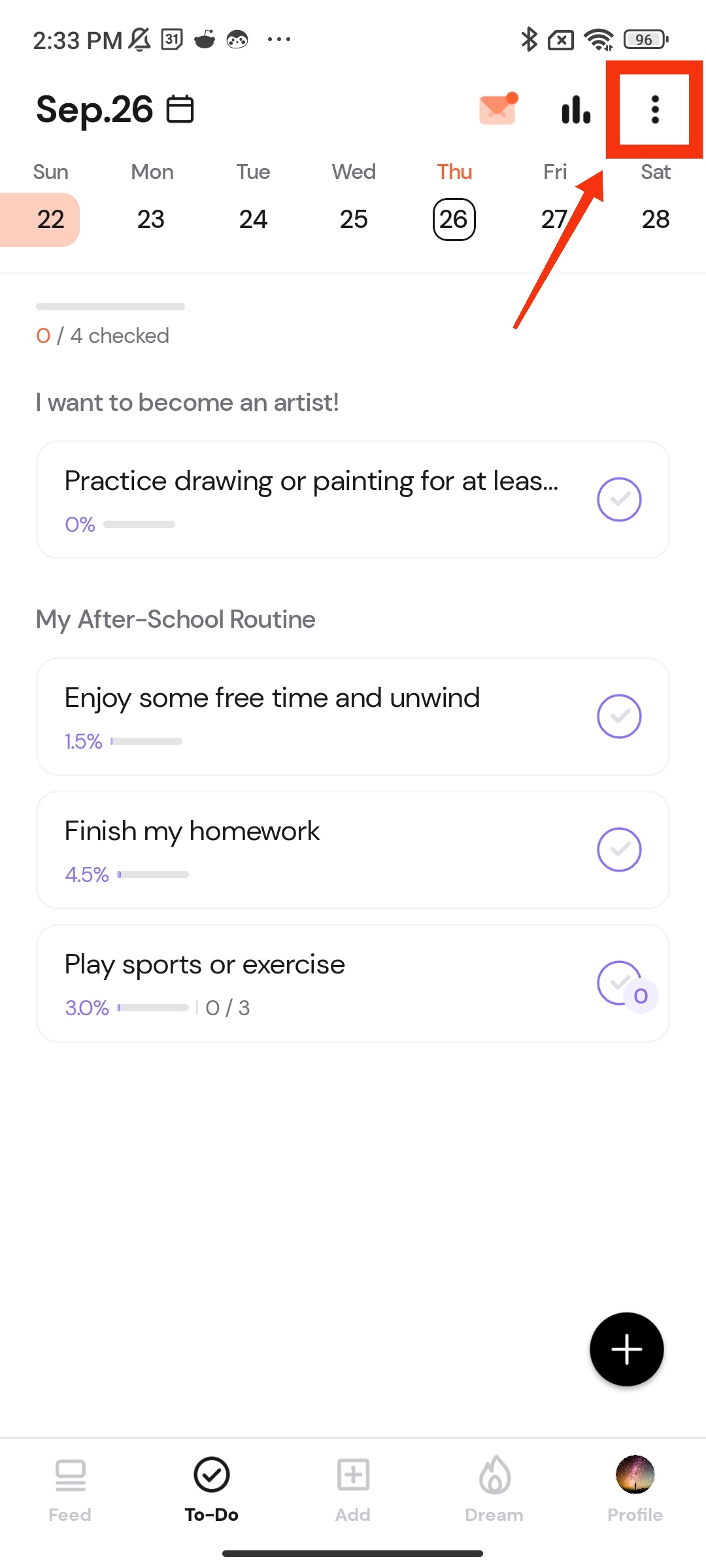Switch to the Feed tab
Screen dimensions: 706x1568
pos(70,1488)
